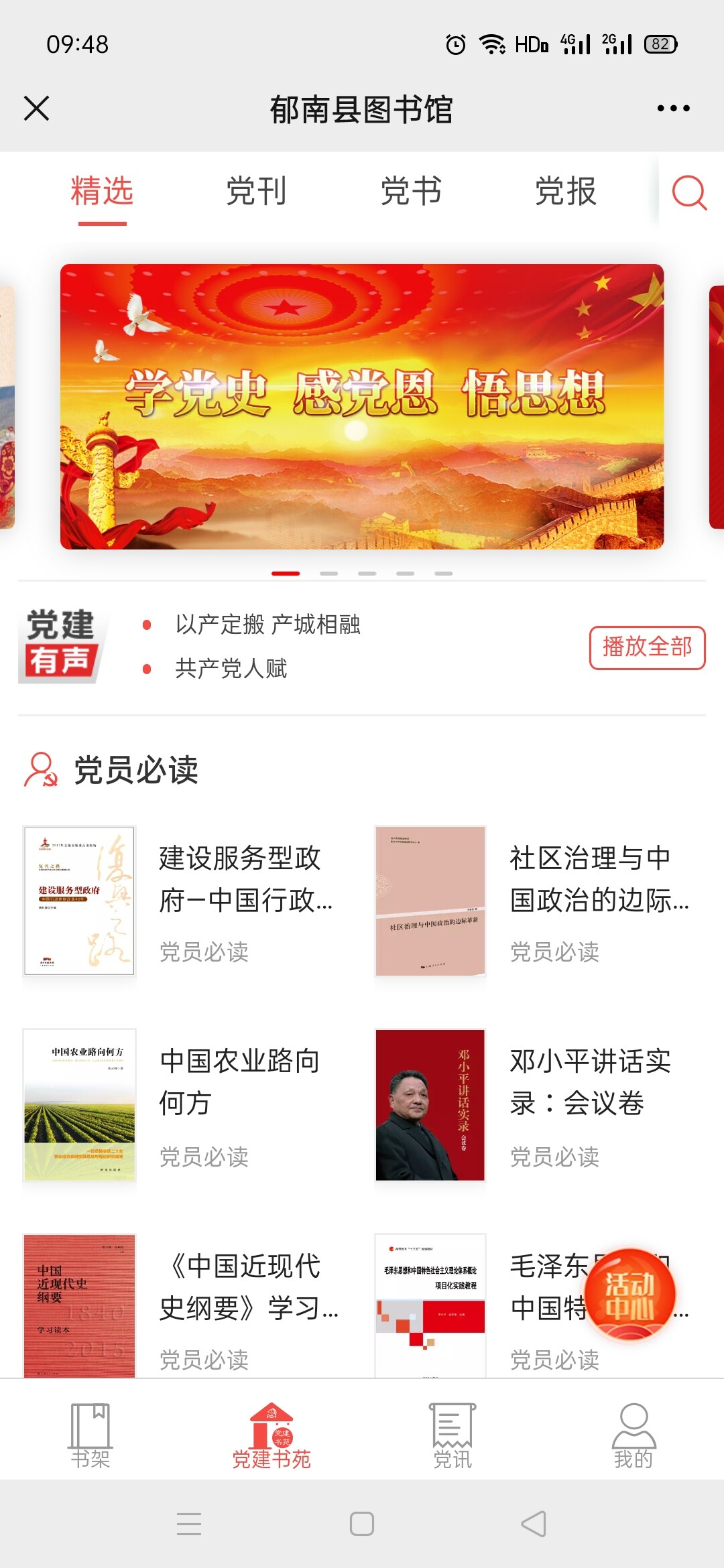The width and height of the screenshot is (724, 1568).
Task: Tap the system back button
Action: tap(534, 1524)
